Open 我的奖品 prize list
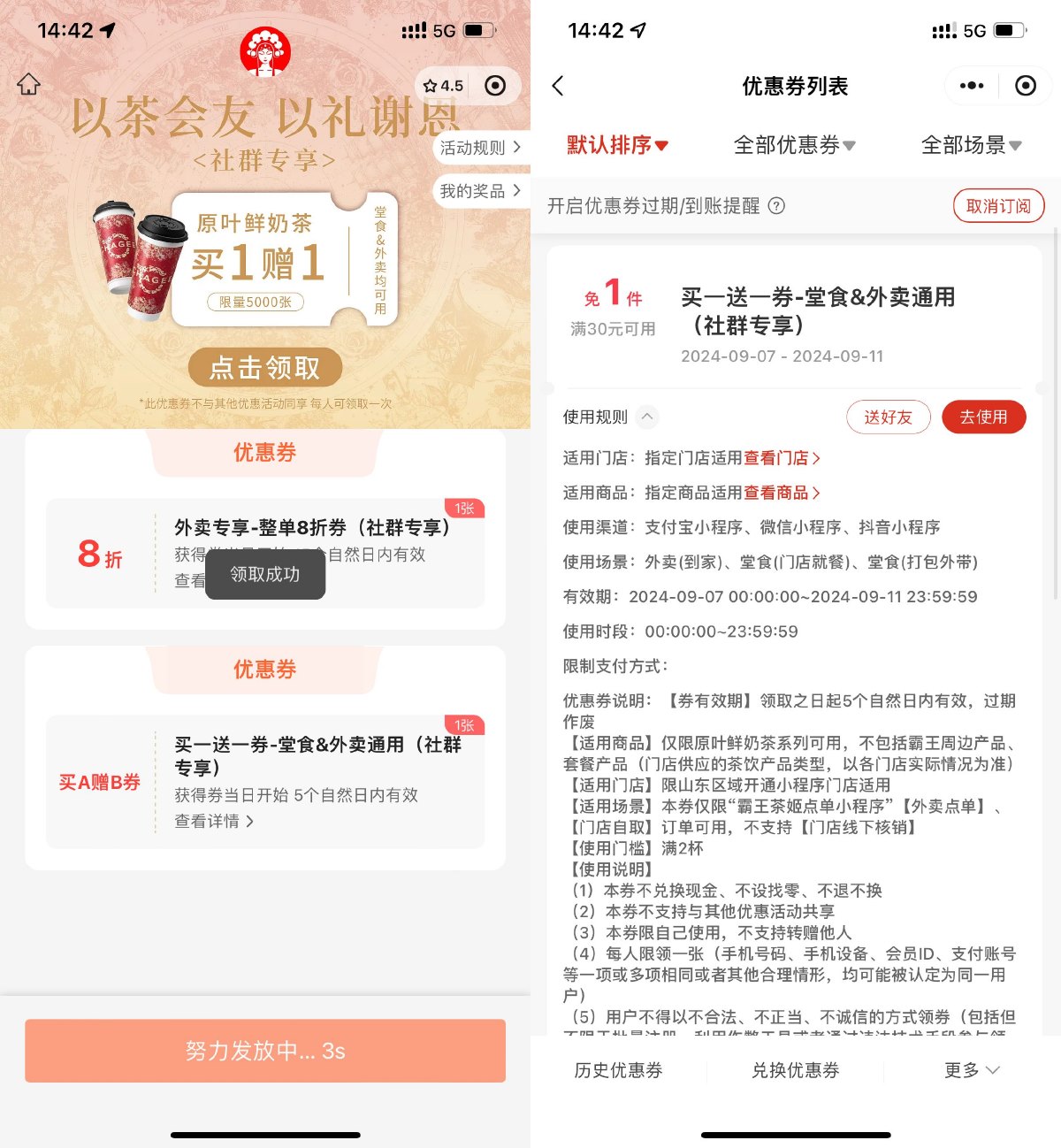The width and height of the screenshot is (1061, 1148). coord(479,191)
